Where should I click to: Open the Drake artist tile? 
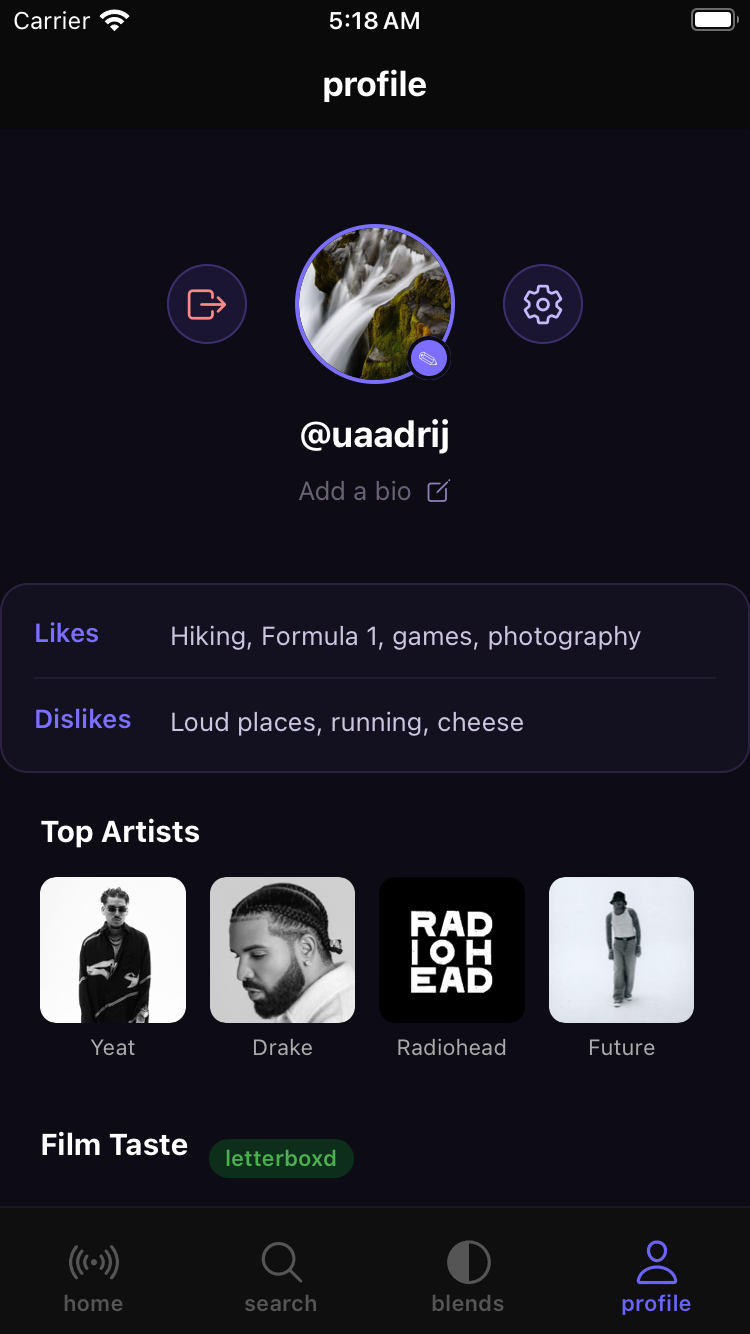point(282,950)
